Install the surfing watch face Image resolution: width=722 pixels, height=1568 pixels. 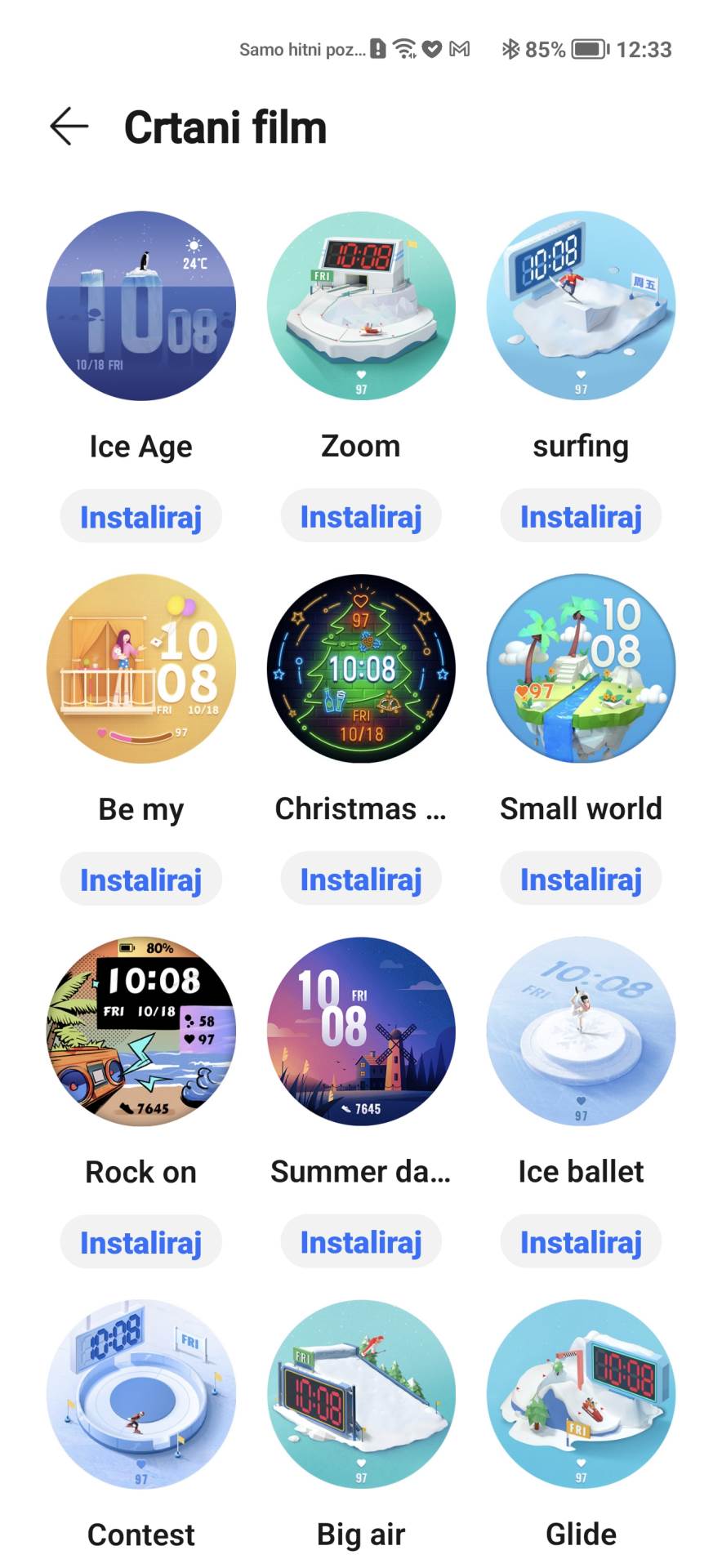[581, 516]
